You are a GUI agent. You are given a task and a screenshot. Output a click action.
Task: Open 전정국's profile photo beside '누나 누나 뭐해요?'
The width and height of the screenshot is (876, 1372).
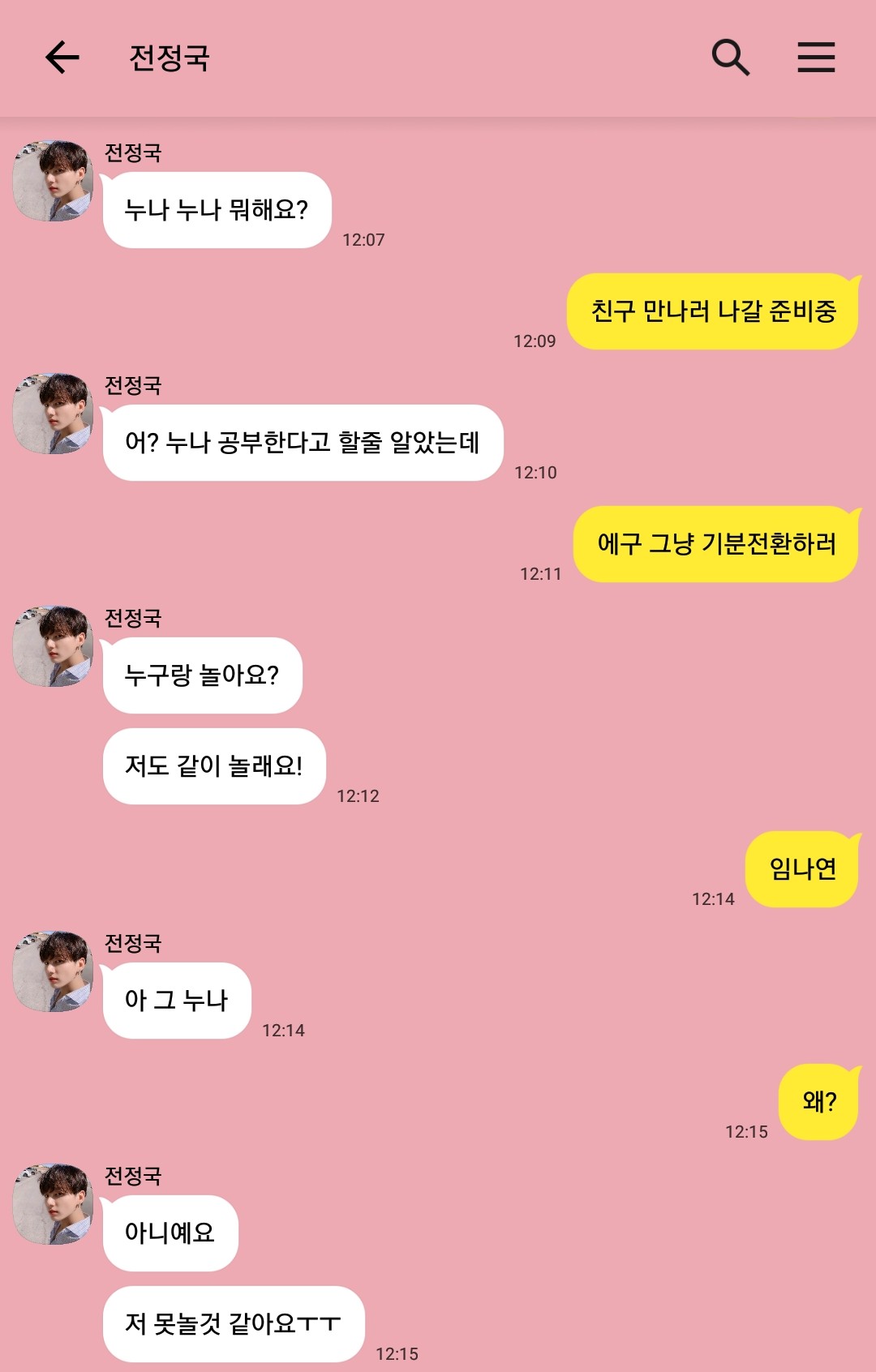[53, 181]
